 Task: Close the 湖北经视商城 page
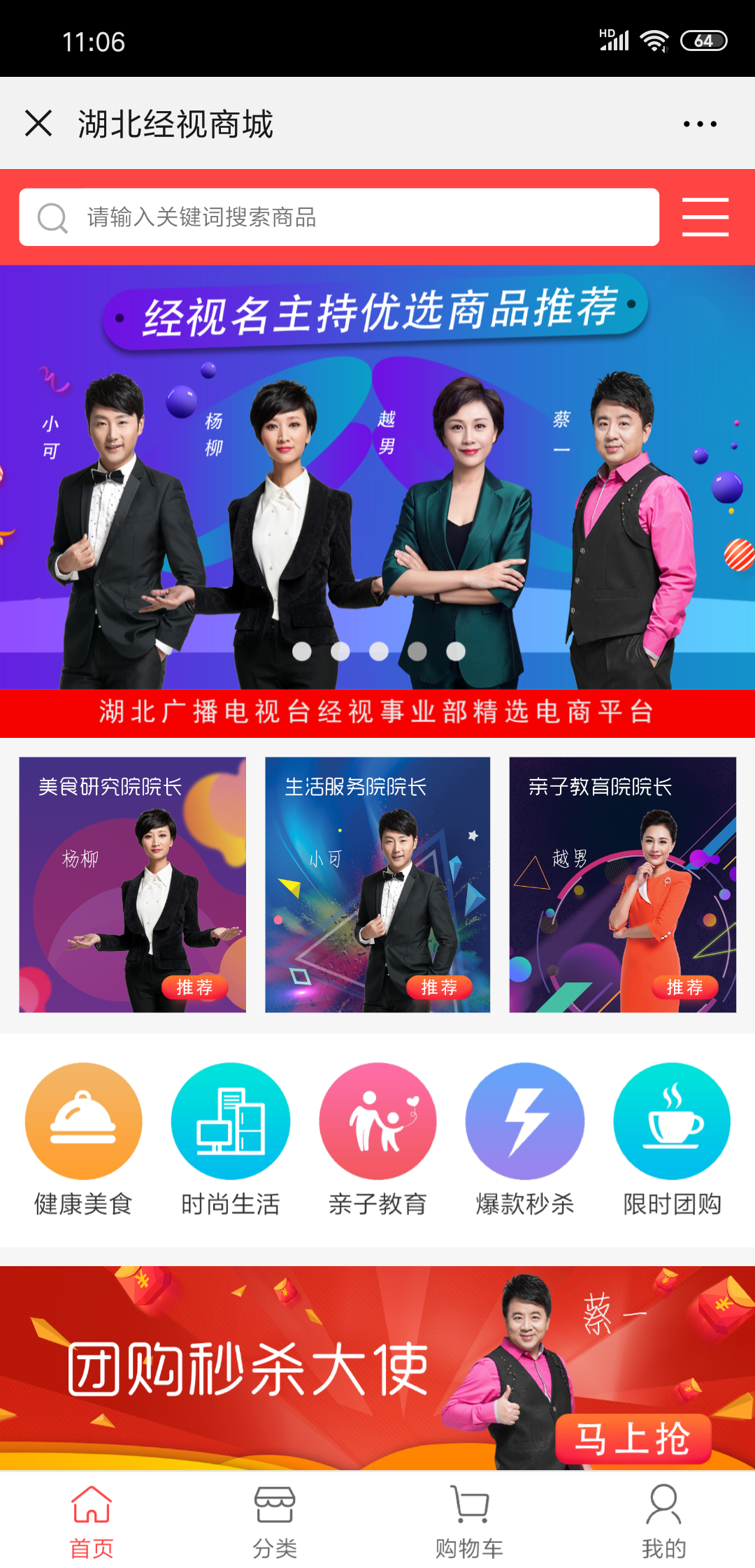point(38,124)
